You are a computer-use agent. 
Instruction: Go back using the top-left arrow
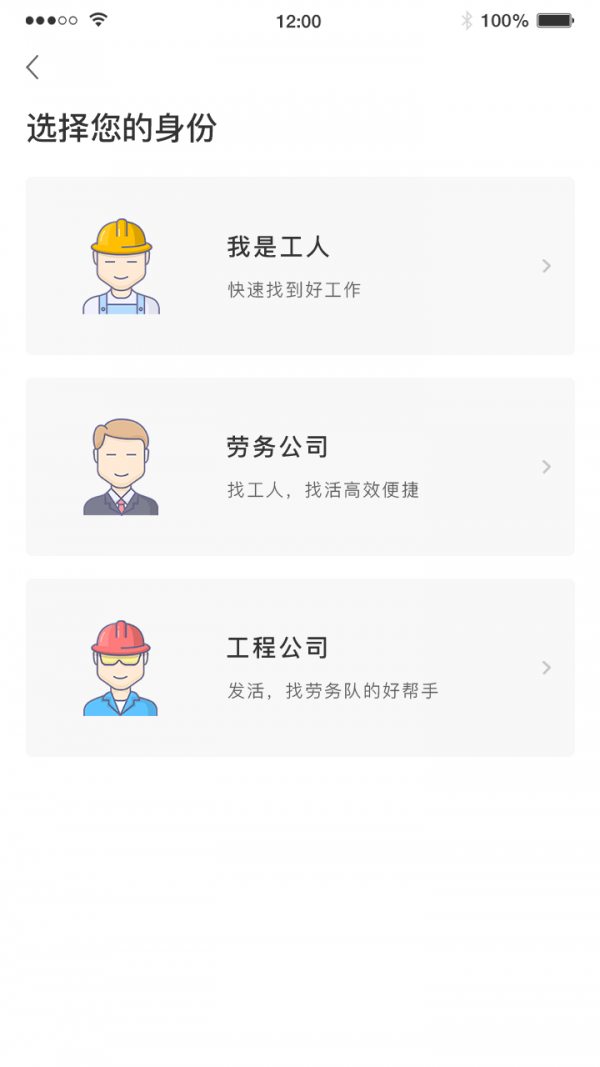tap(33, 67)
